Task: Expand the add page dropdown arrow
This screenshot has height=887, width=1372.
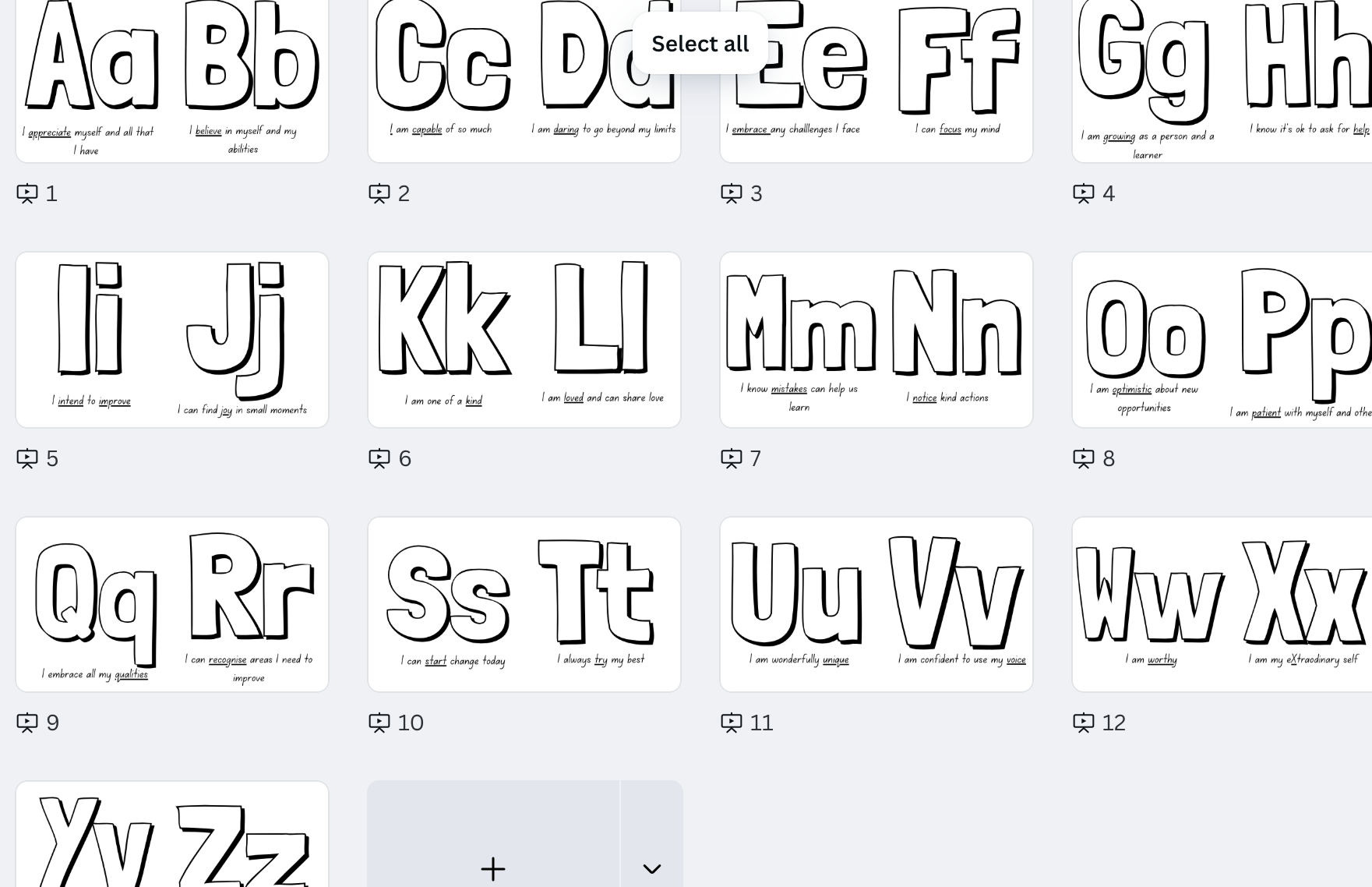Action: [652, 868]
